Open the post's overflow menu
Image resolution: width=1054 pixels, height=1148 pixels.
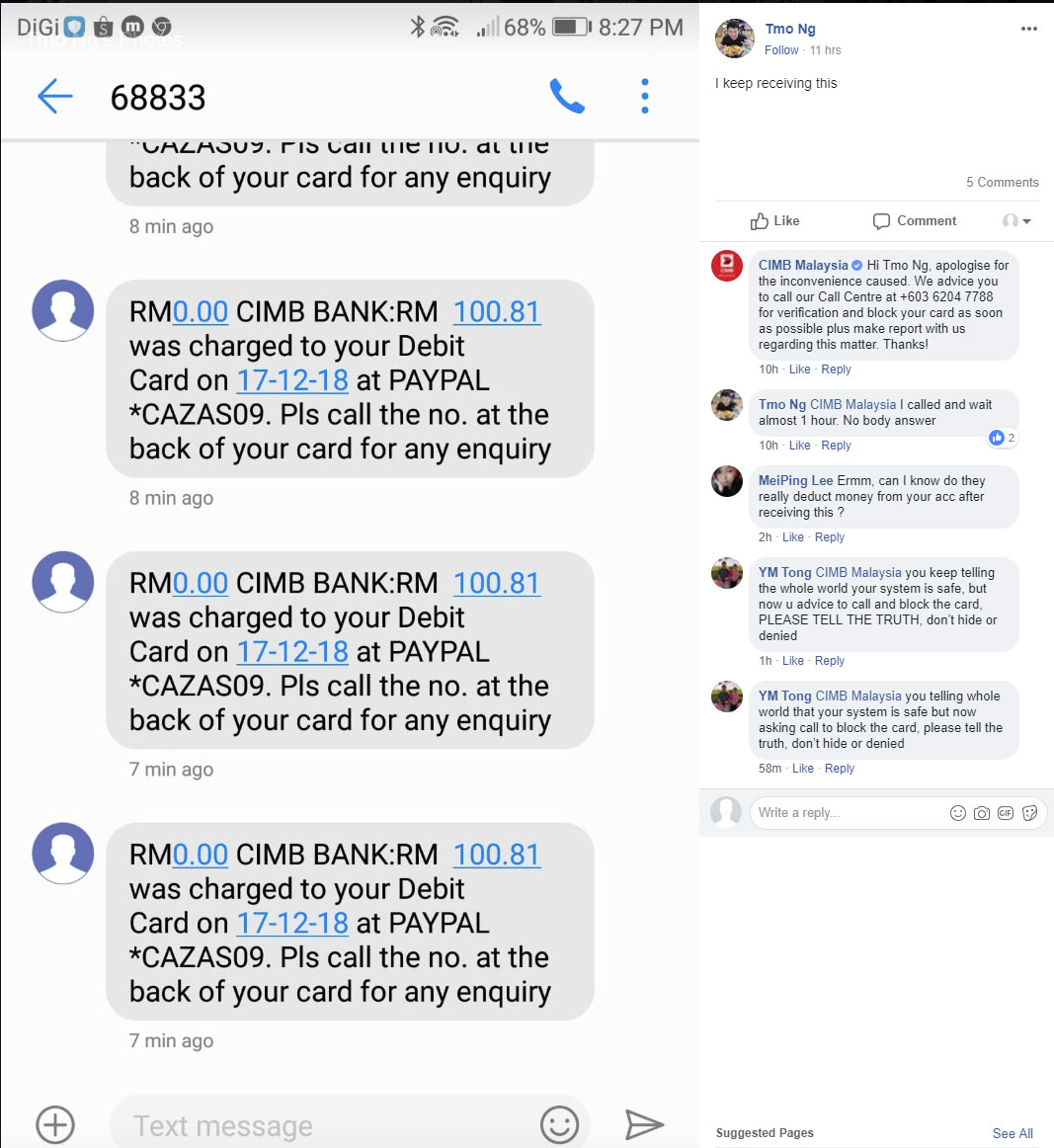pyautogui.click(x=1028, y=29)
